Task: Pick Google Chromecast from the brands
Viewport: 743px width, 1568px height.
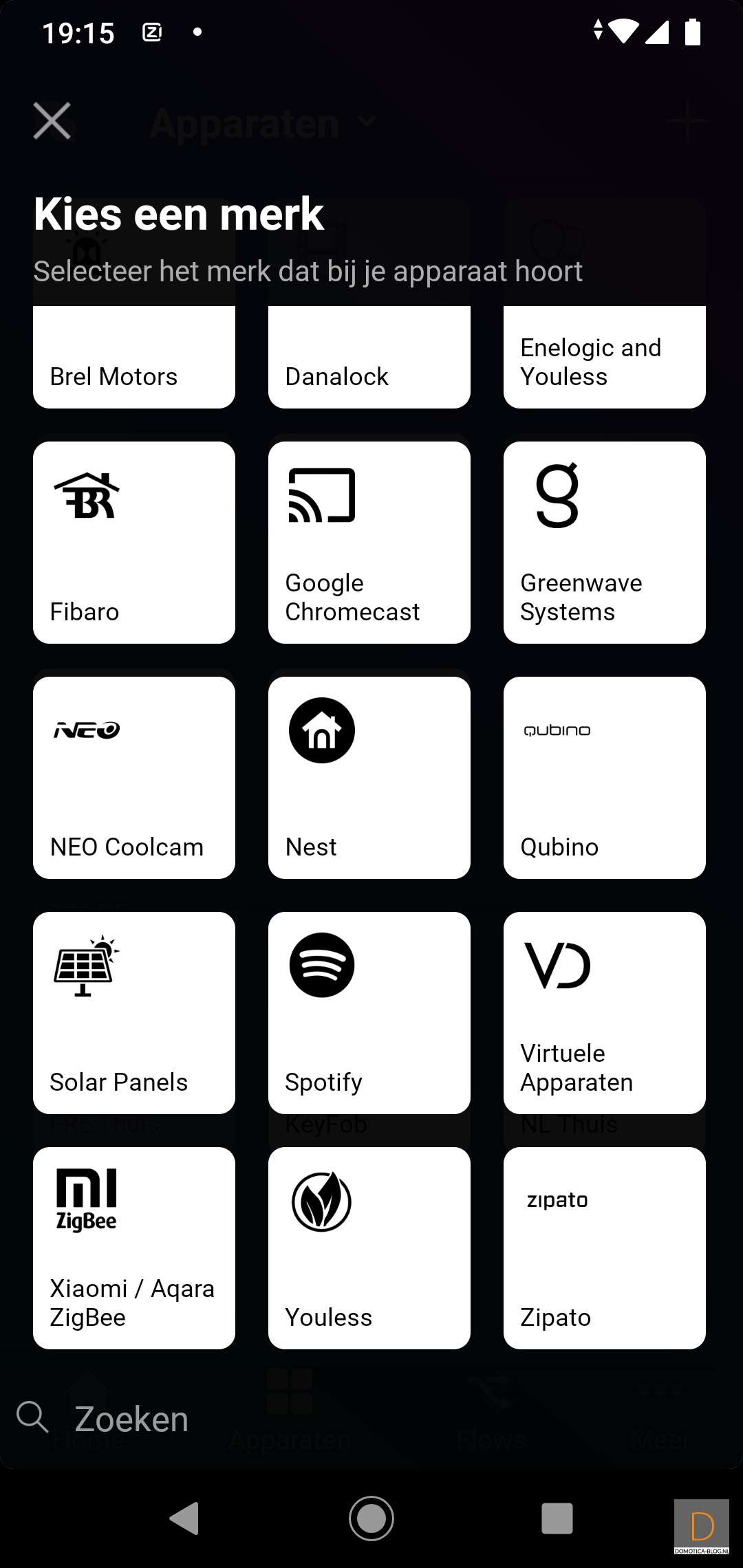Action: pyautogui.click(x=369, y=543)
